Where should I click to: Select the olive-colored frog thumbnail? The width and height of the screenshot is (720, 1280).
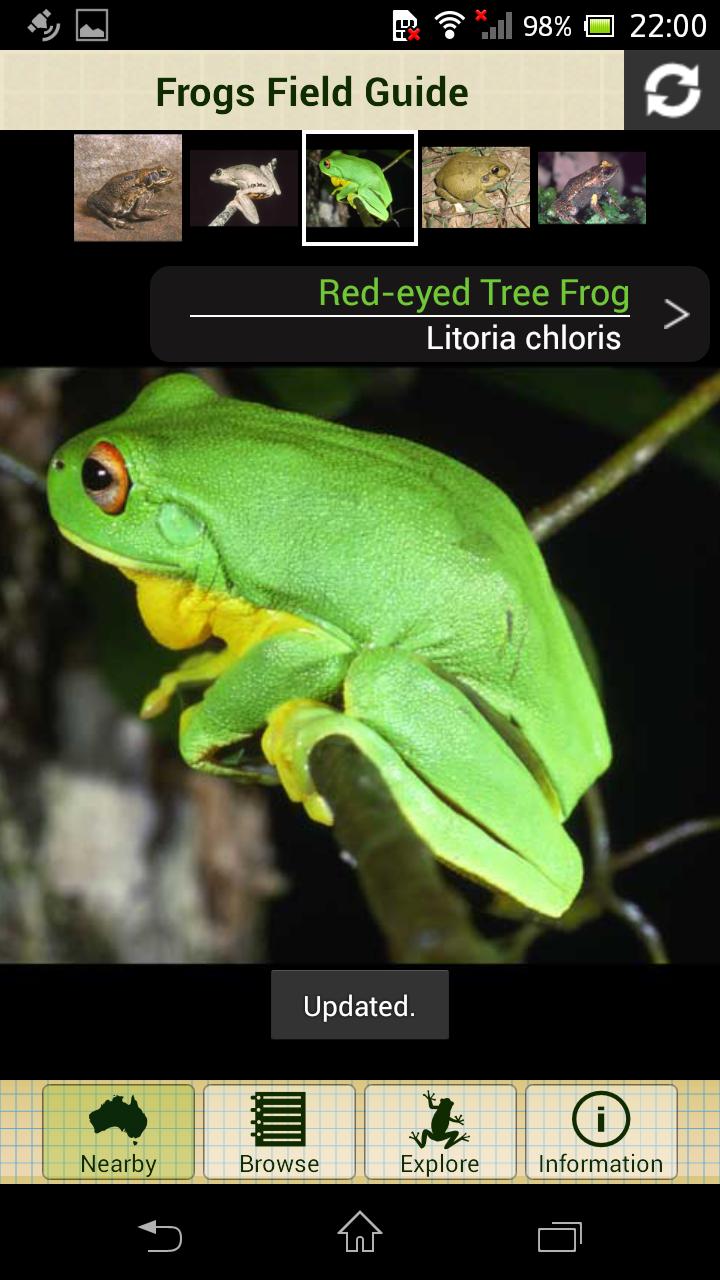(476, 188)
